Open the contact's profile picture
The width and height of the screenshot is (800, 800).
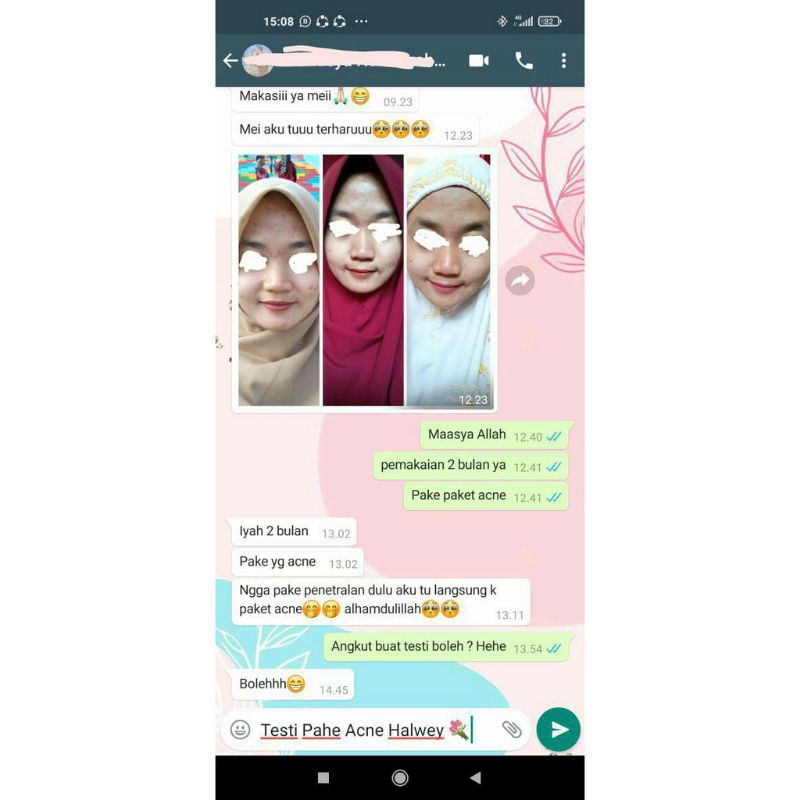pyautogui.click(x=259, y=61)
